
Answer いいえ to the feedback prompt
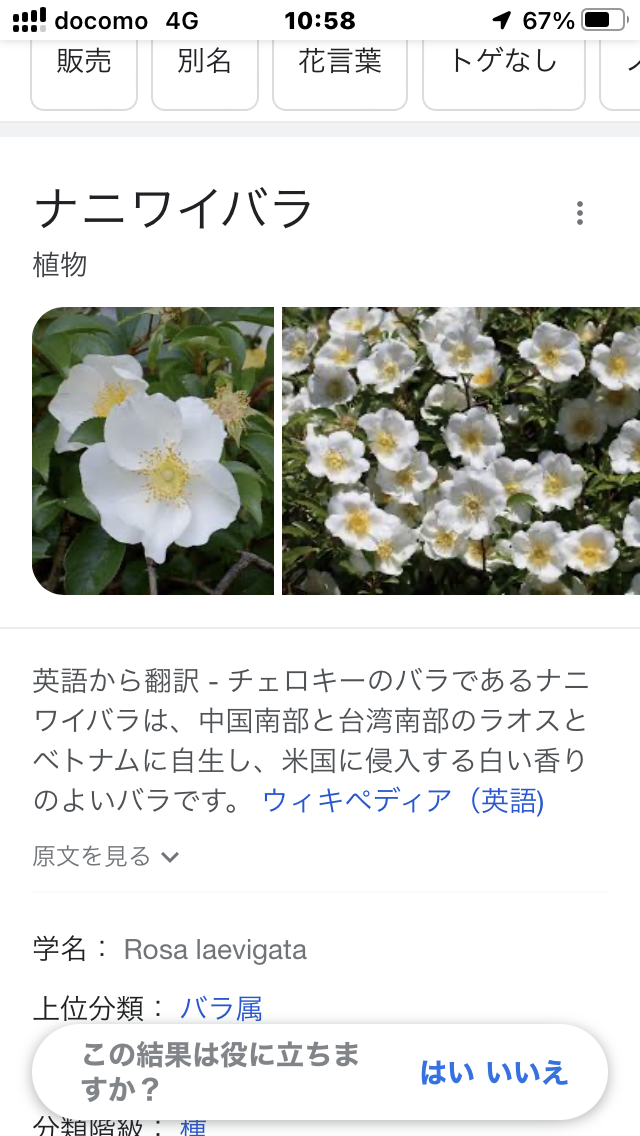(x=527, y=1072)
